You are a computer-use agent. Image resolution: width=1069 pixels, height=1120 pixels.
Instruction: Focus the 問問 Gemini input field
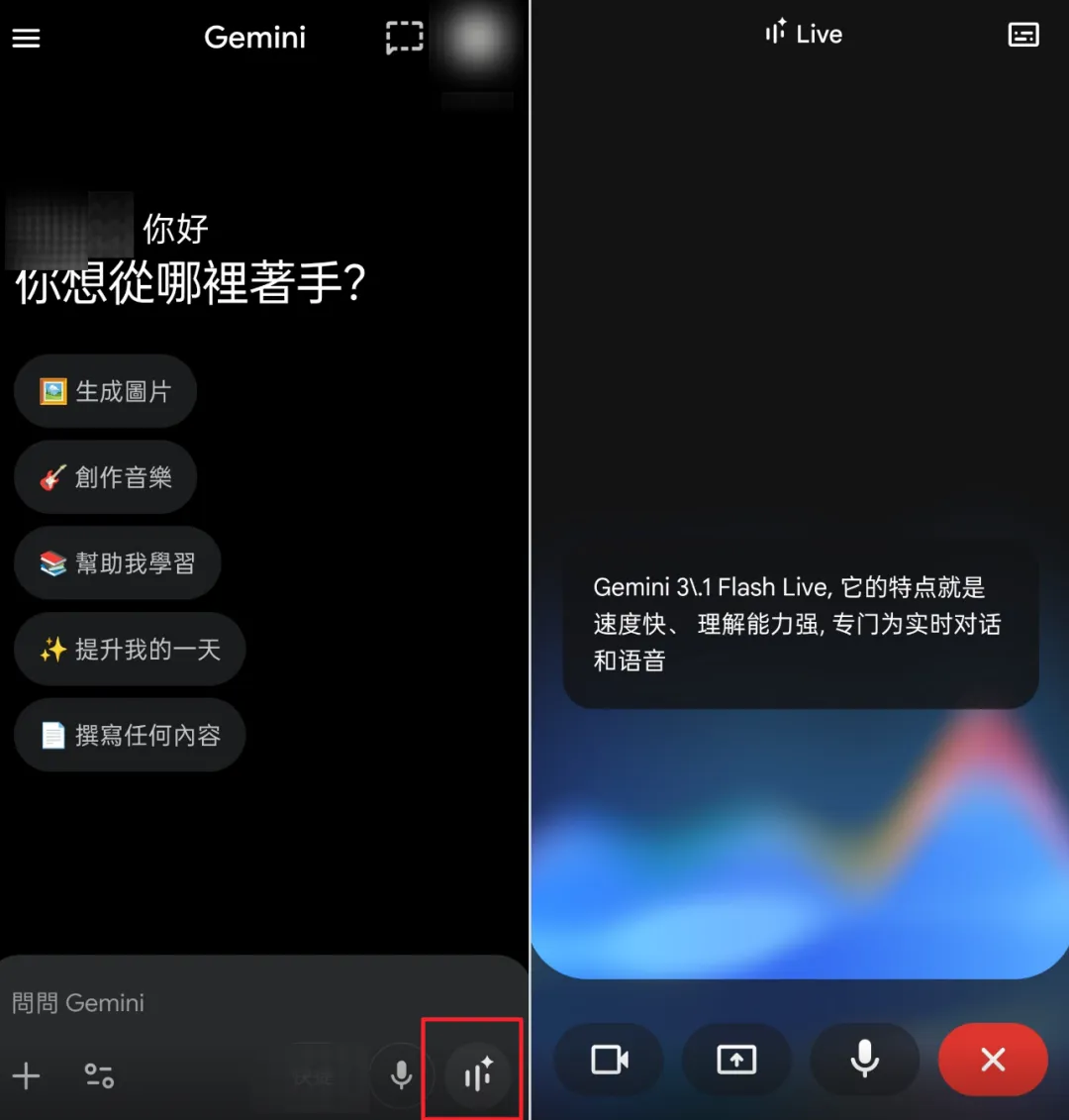(x=264, y=1003)
